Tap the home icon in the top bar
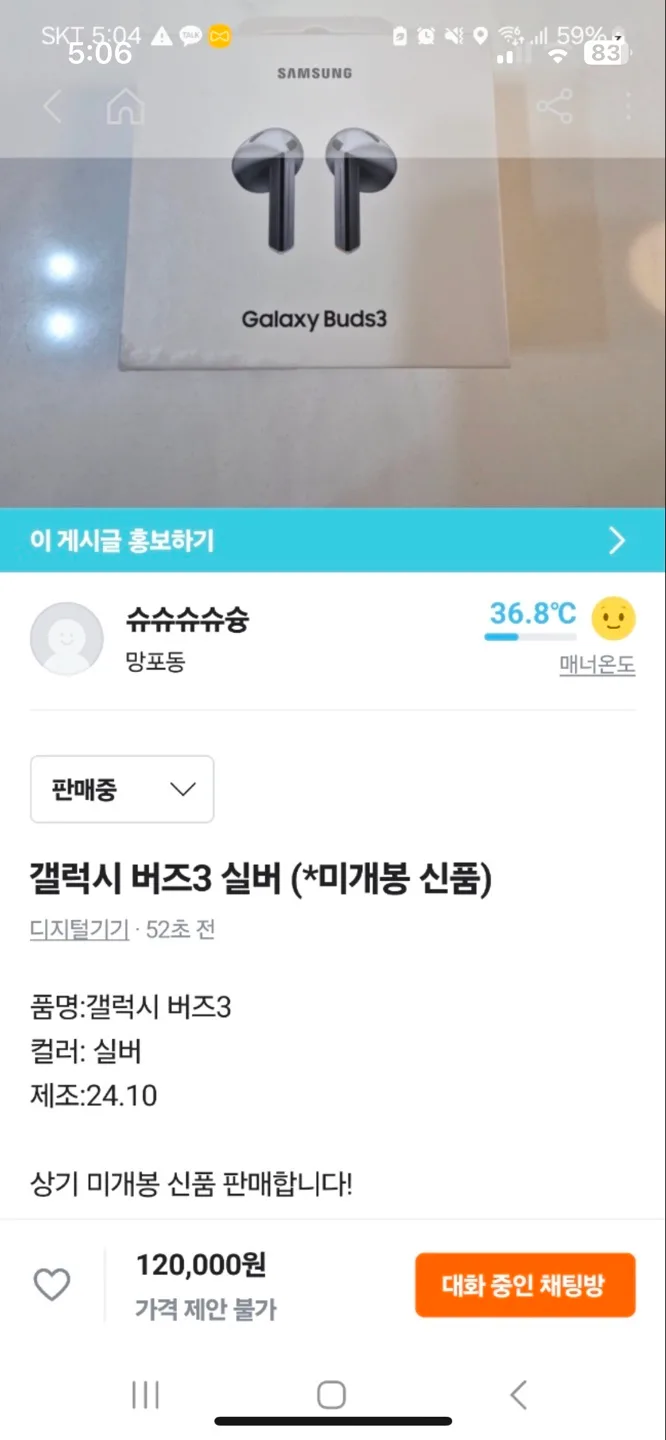This screenshot has height=1440, width=666. click(125, 106)
